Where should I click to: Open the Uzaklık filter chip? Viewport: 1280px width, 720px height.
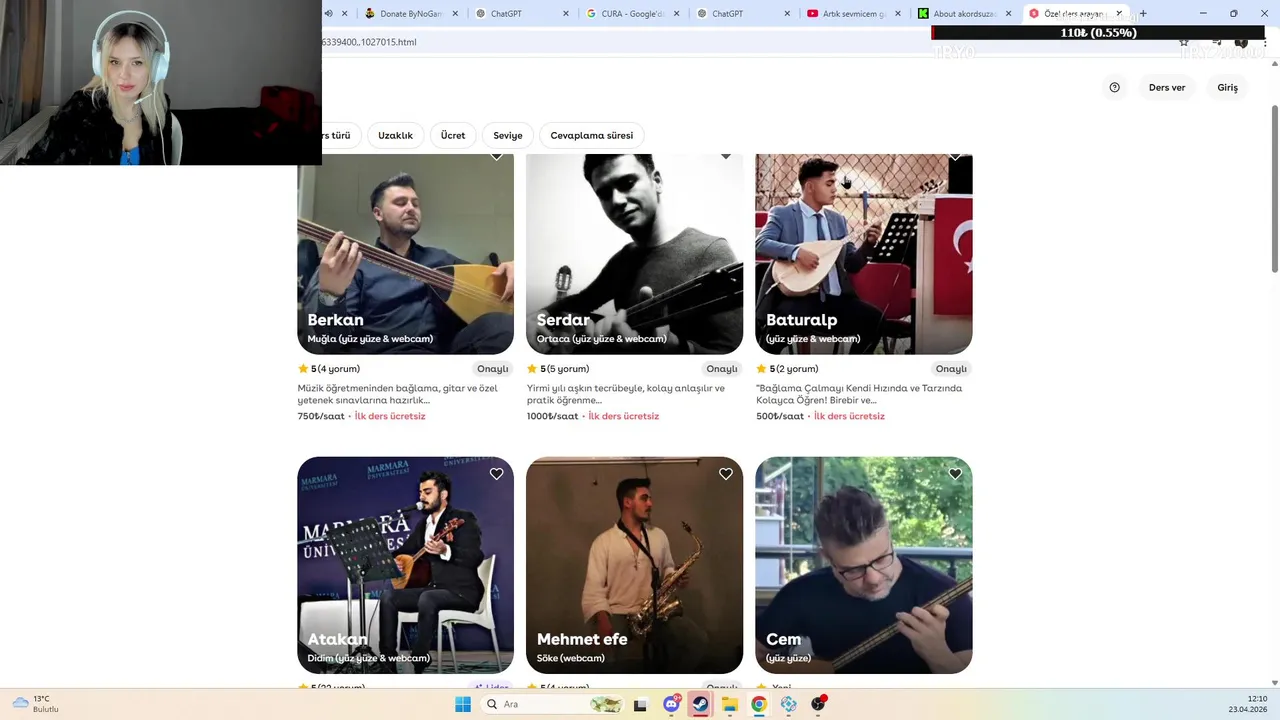point(395,135)
